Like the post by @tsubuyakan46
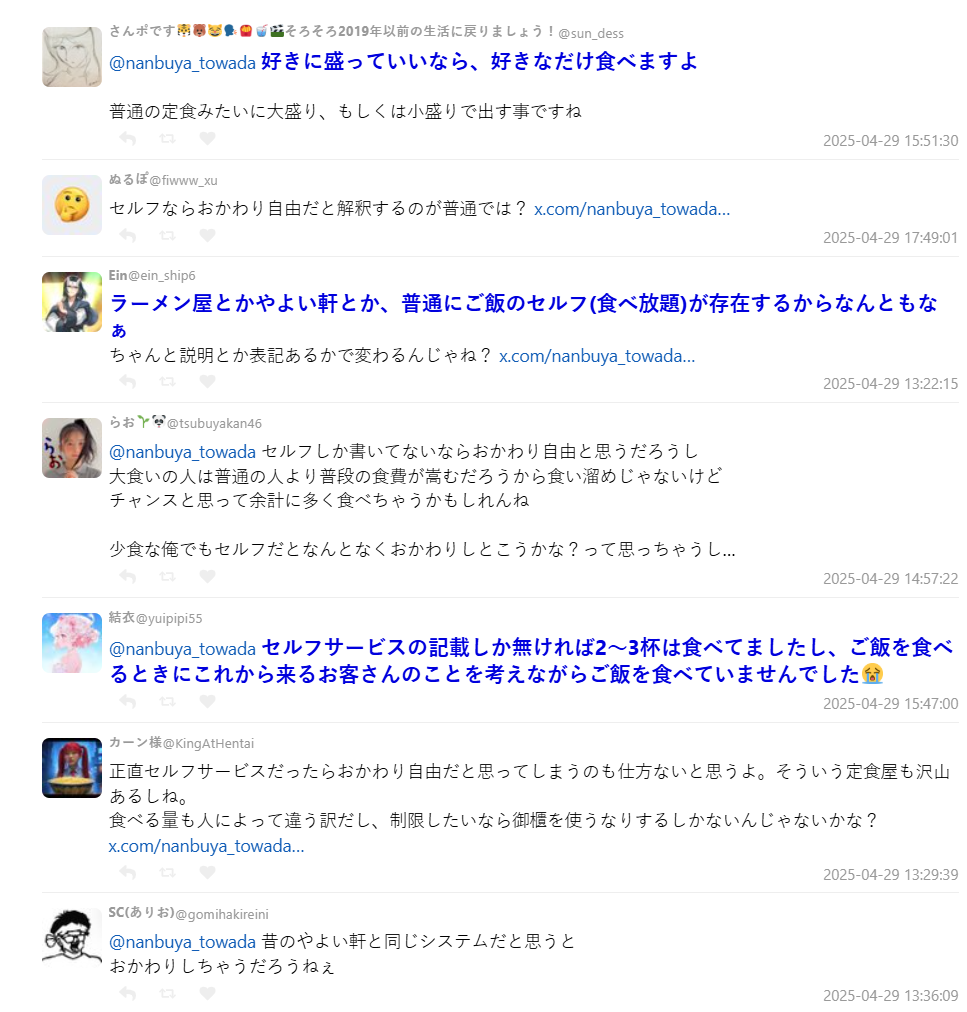The height and width of the screenshot is (1012, 967). [x=207, y=577]
